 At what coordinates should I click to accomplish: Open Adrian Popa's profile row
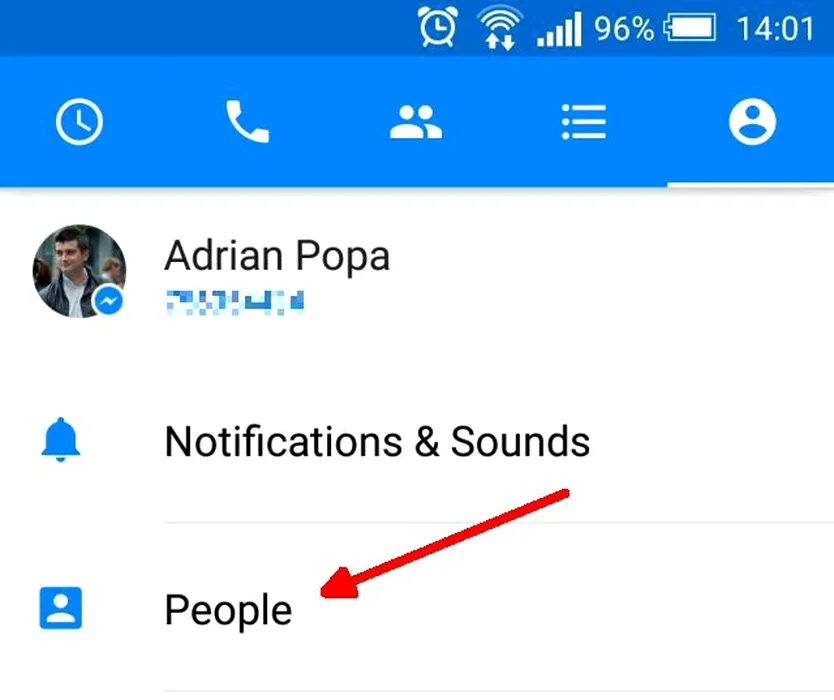277,270
